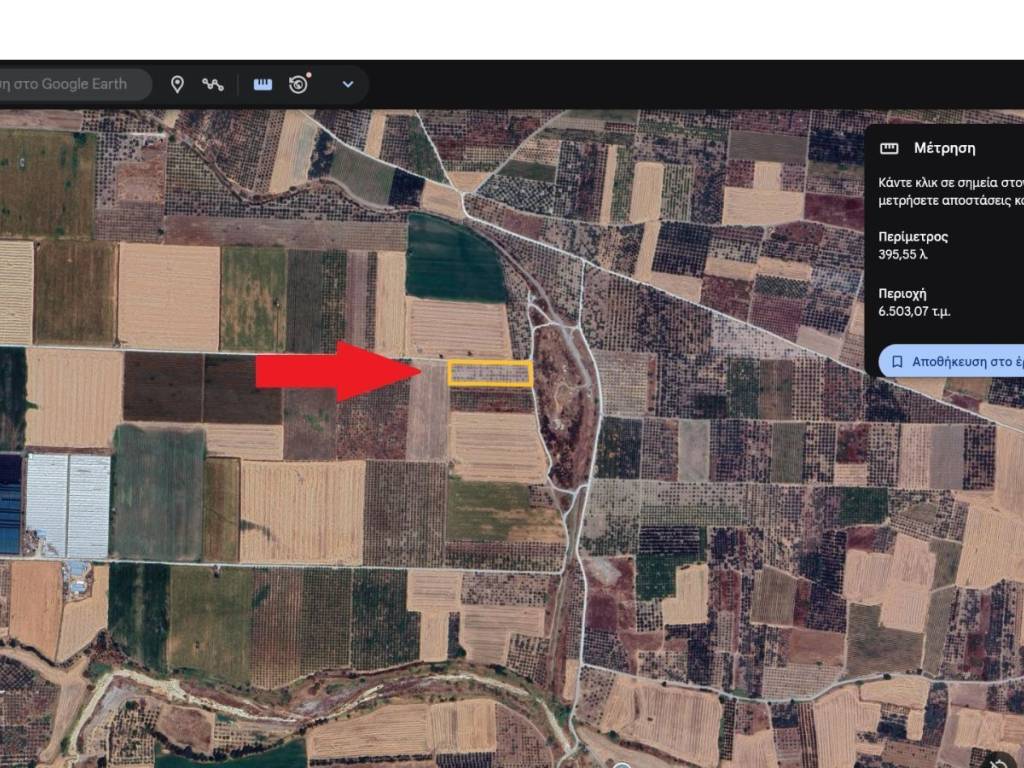
Task: Select the draw path or polygon tool
Action: click(x=212, y=84)
